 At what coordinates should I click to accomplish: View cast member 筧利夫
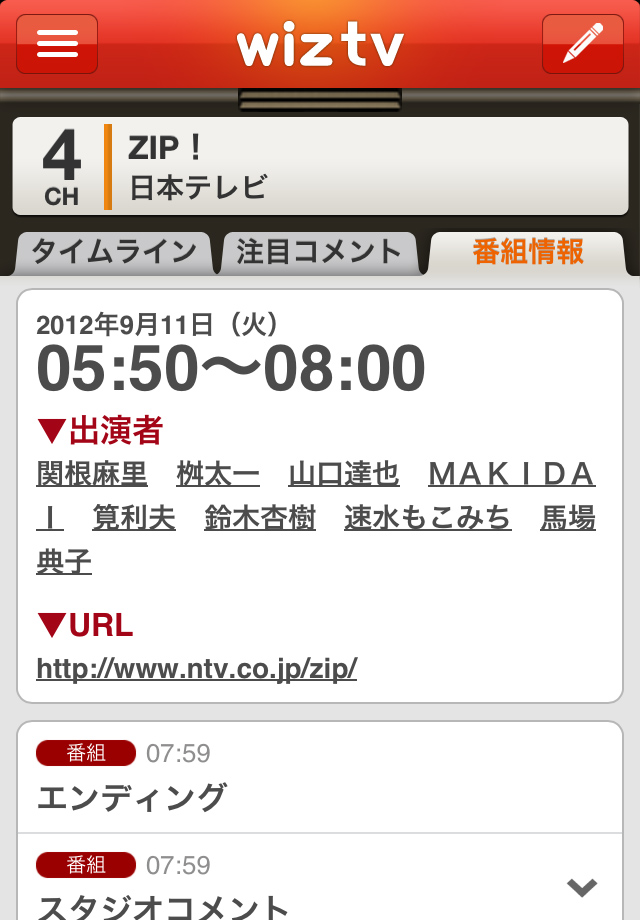coord(134,518)
